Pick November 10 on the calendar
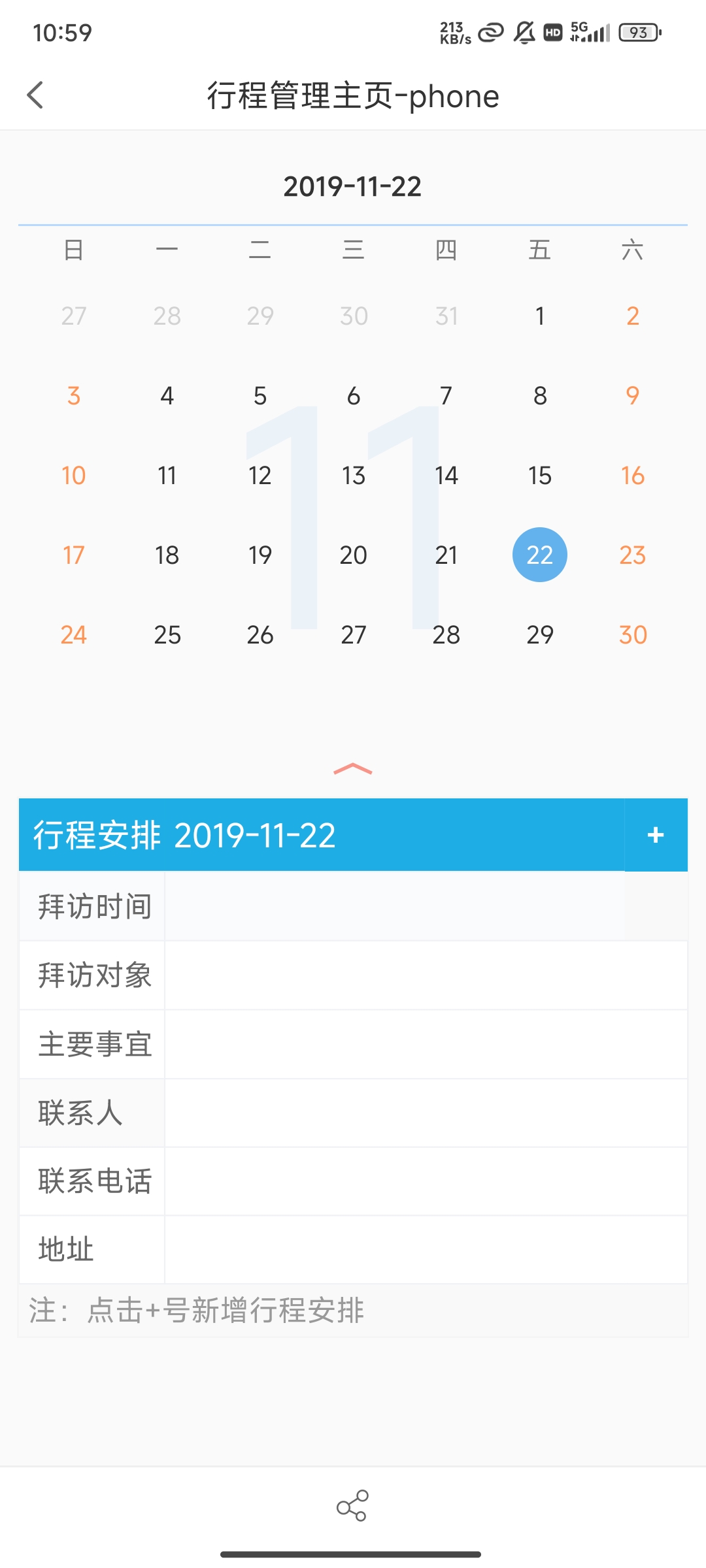 (x=74, y=476)
